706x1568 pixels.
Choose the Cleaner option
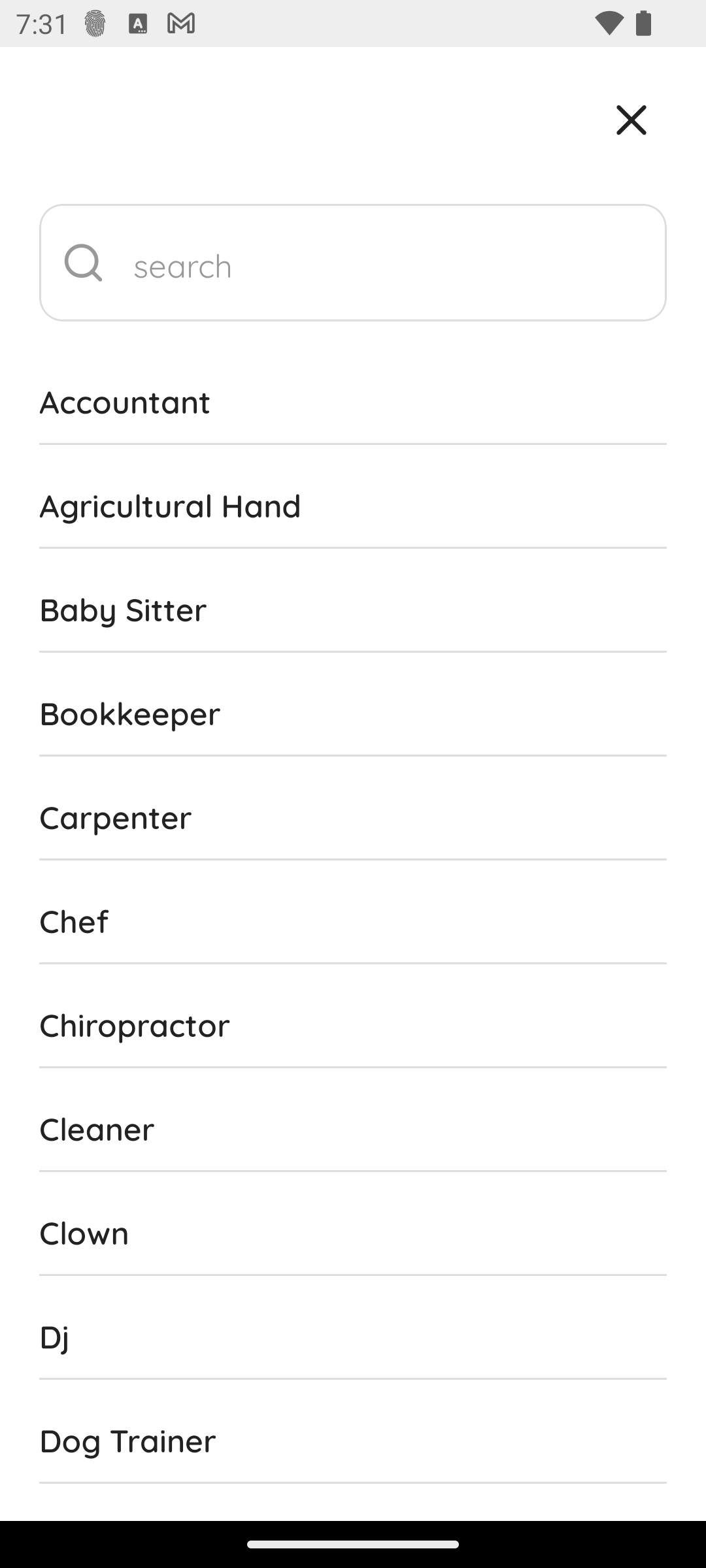[x=353, y=1130]
